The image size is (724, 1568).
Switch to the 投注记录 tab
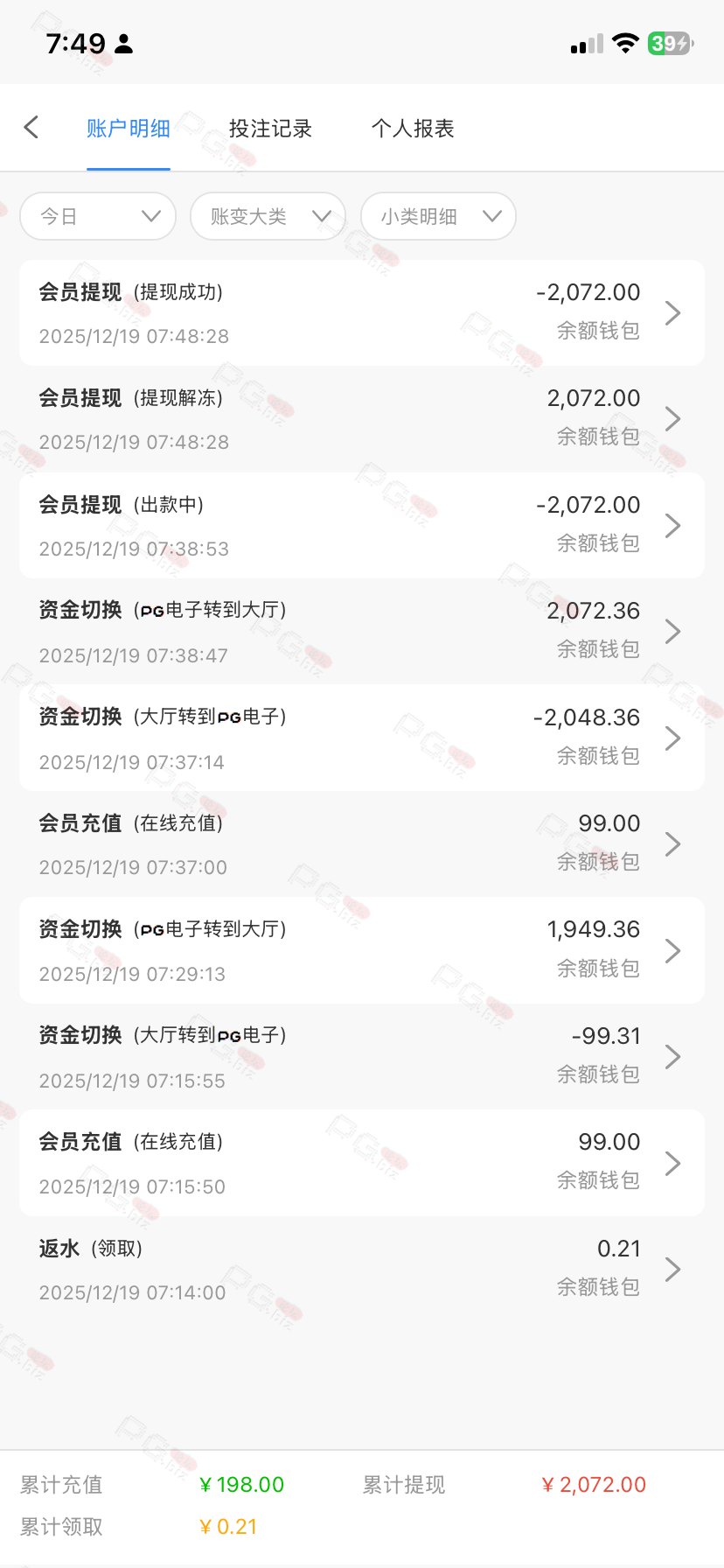click(270, 129)
